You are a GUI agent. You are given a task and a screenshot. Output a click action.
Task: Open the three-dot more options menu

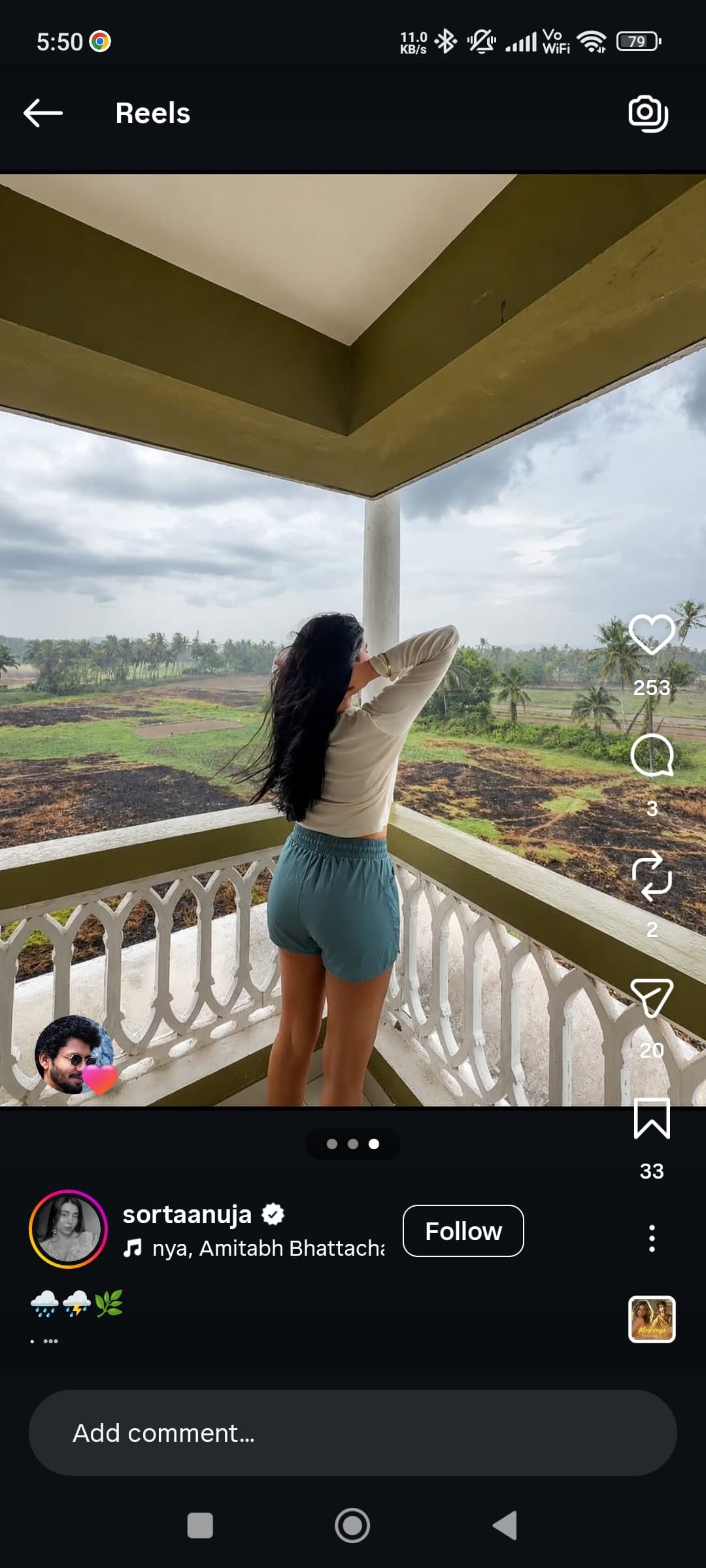(x=652, y=1238)
